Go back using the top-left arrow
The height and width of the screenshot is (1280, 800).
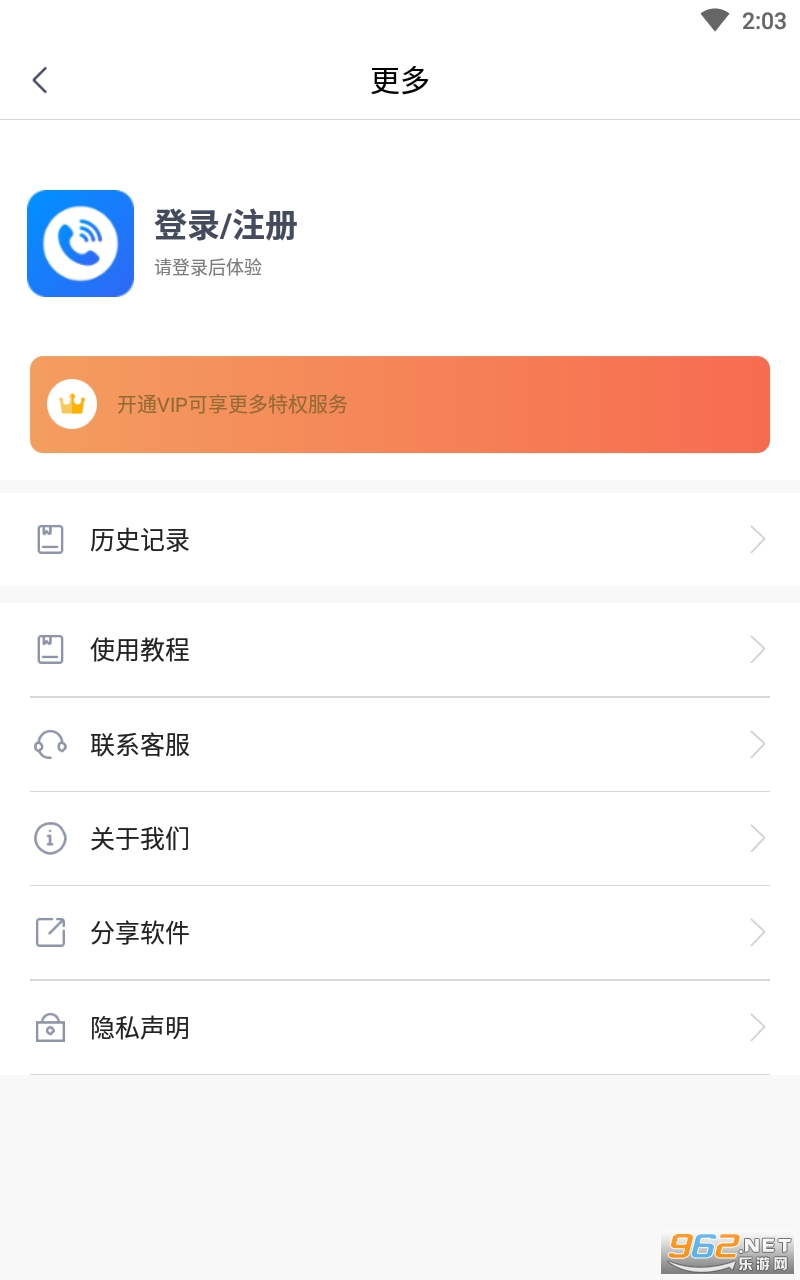tap(40, 80)
